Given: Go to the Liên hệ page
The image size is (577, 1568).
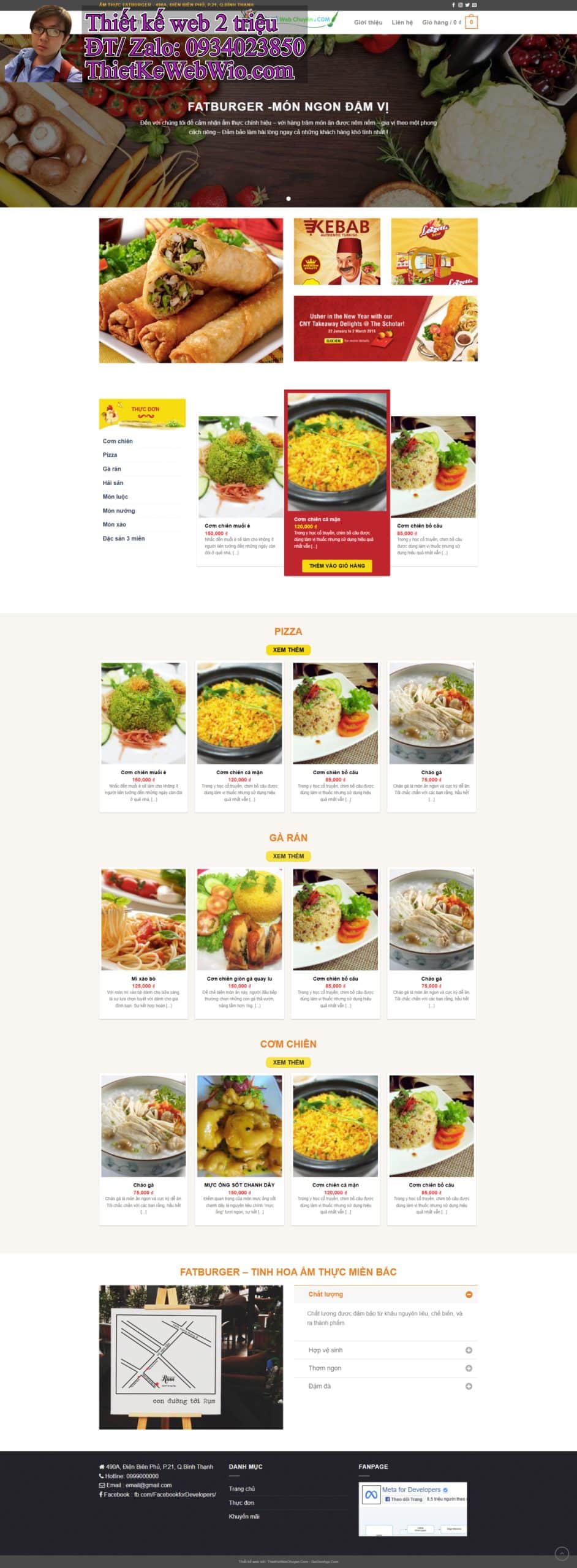Looking at the screenshot, I should 402,23.
